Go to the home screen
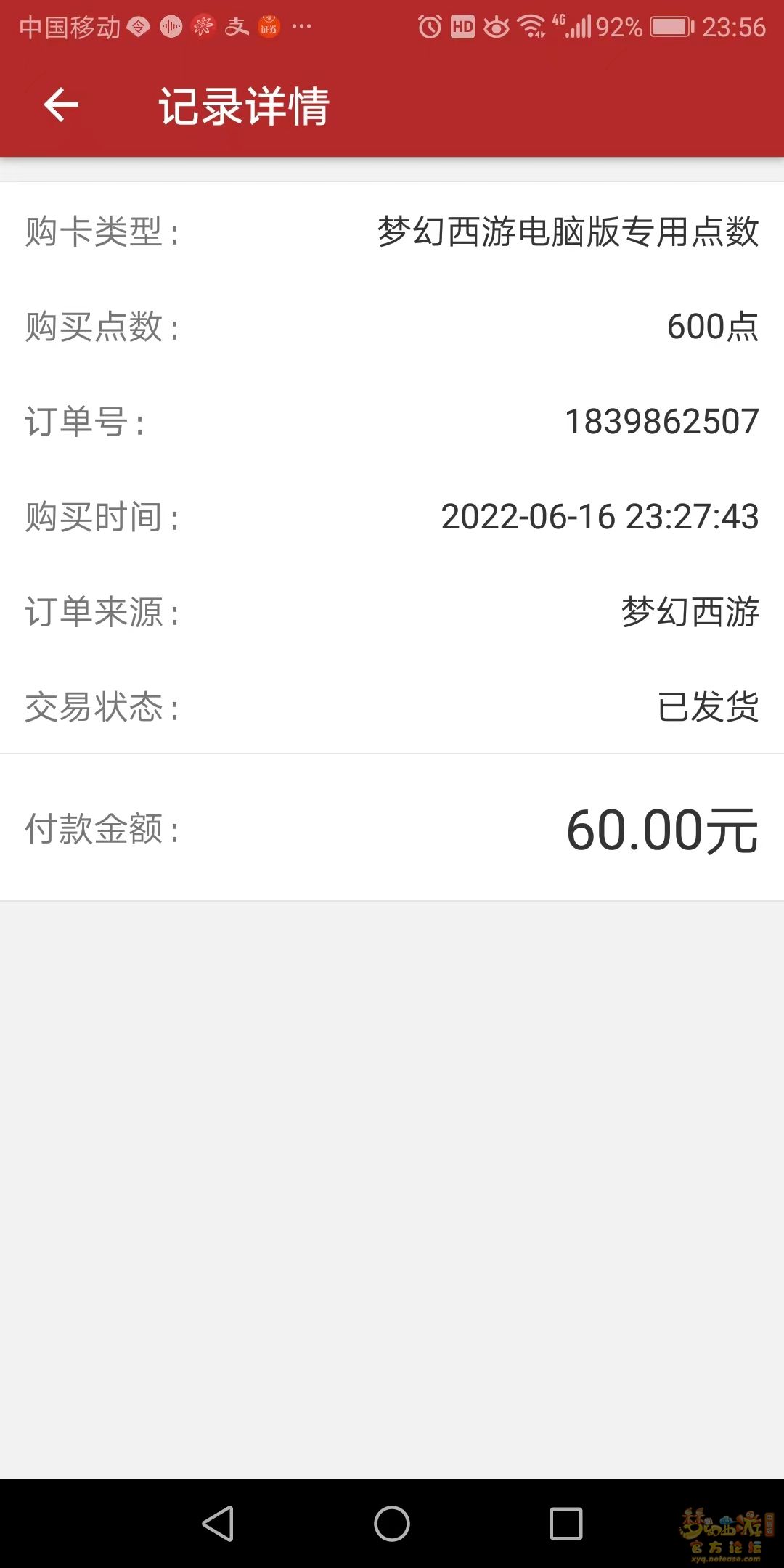 pyautogui.click(x=392, y=1523)
